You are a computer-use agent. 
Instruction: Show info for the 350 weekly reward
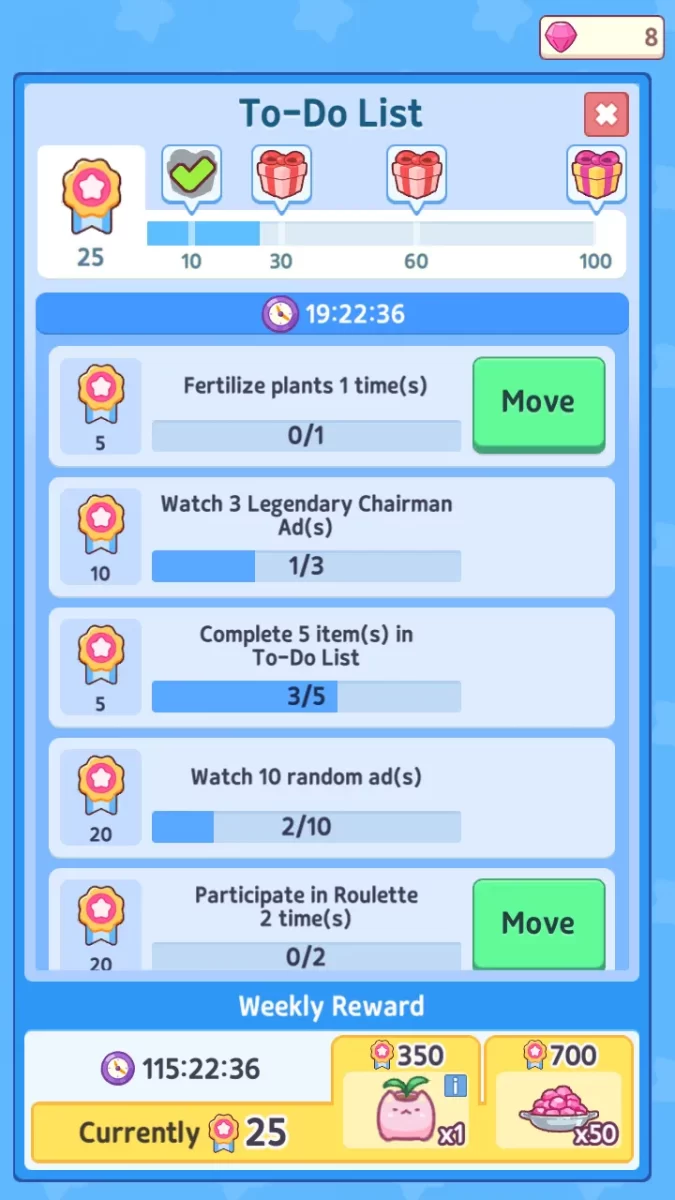455,1085
